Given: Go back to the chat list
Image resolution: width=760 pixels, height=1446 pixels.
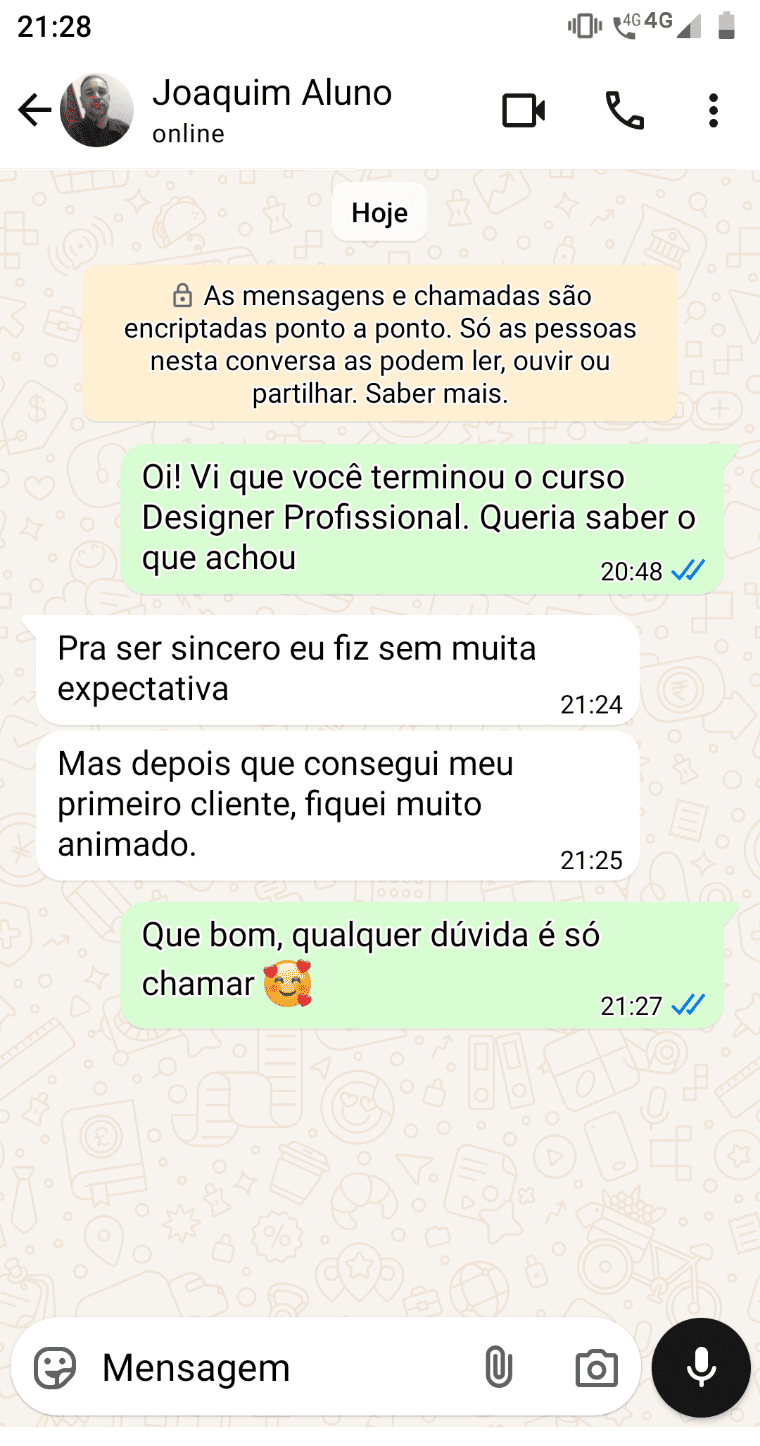Looking at the screenshot, I should coord(34,110).
